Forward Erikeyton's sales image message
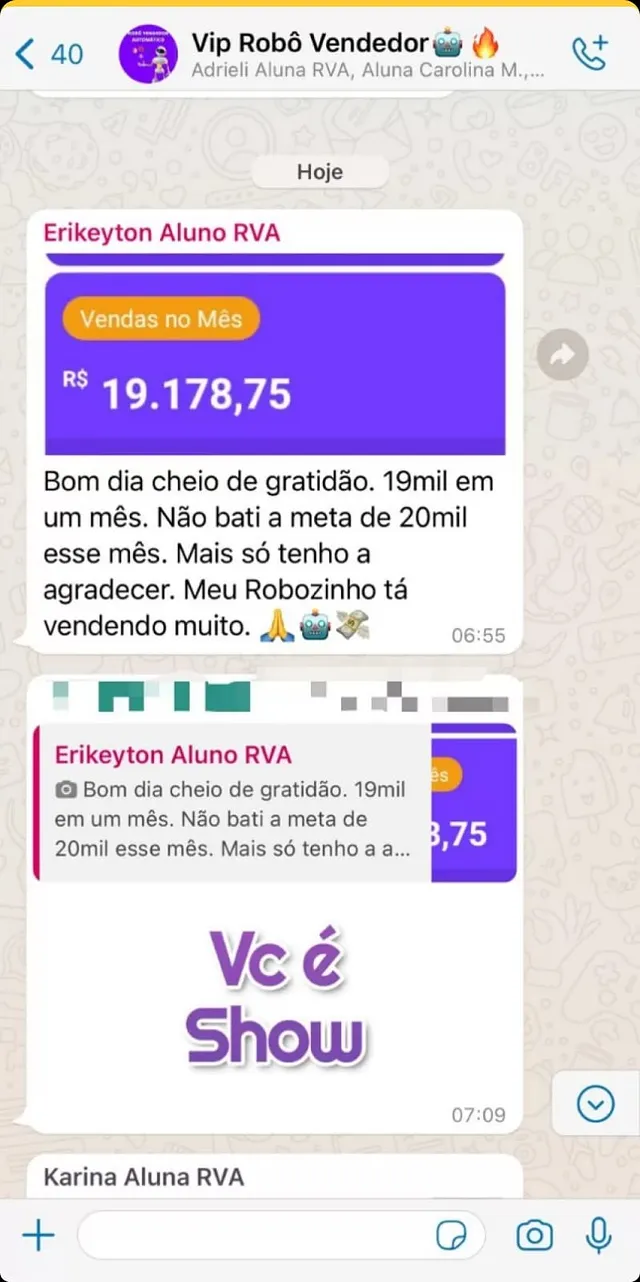640x1282 pixels. click(x=562, y=354)
